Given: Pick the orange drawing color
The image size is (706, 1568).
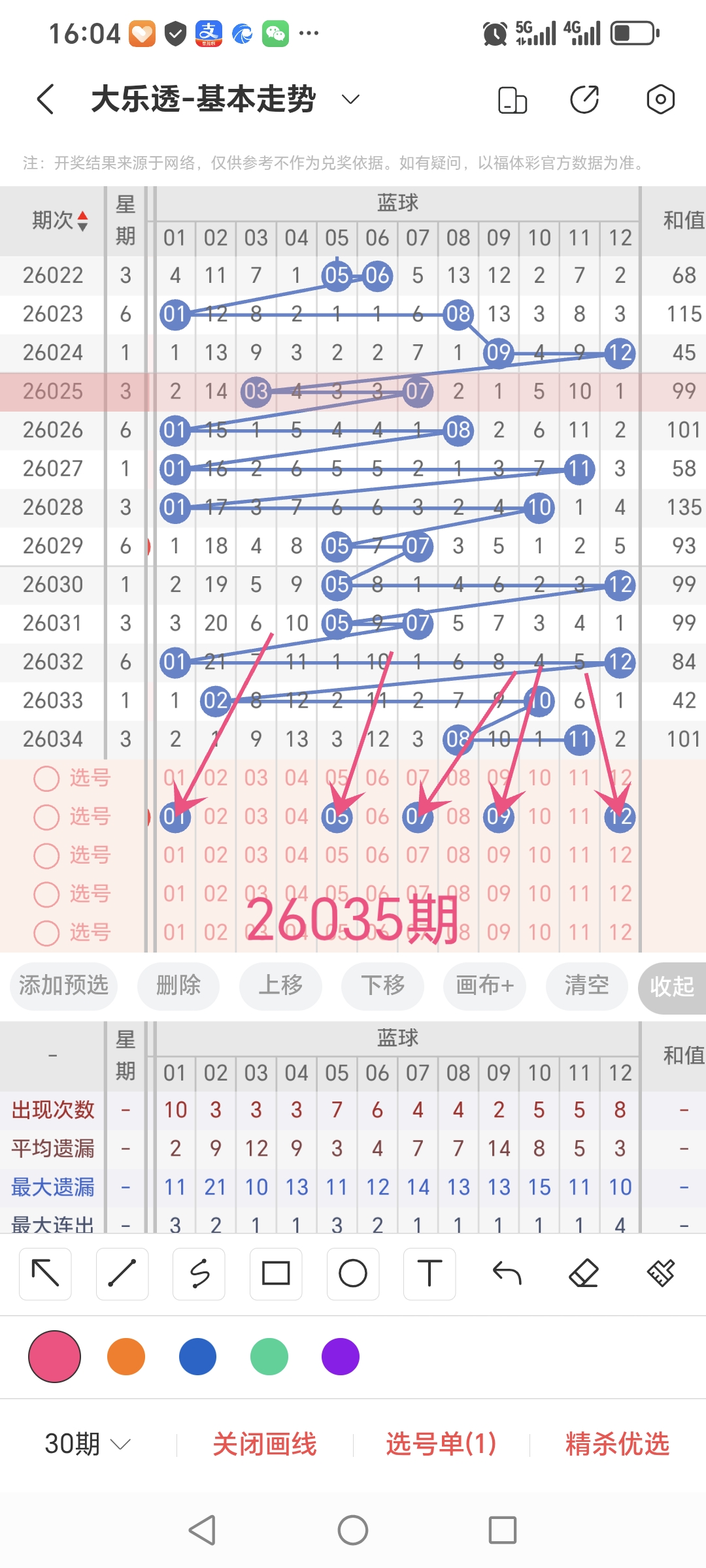Looking at the screenshot, I should [126, 1357].
